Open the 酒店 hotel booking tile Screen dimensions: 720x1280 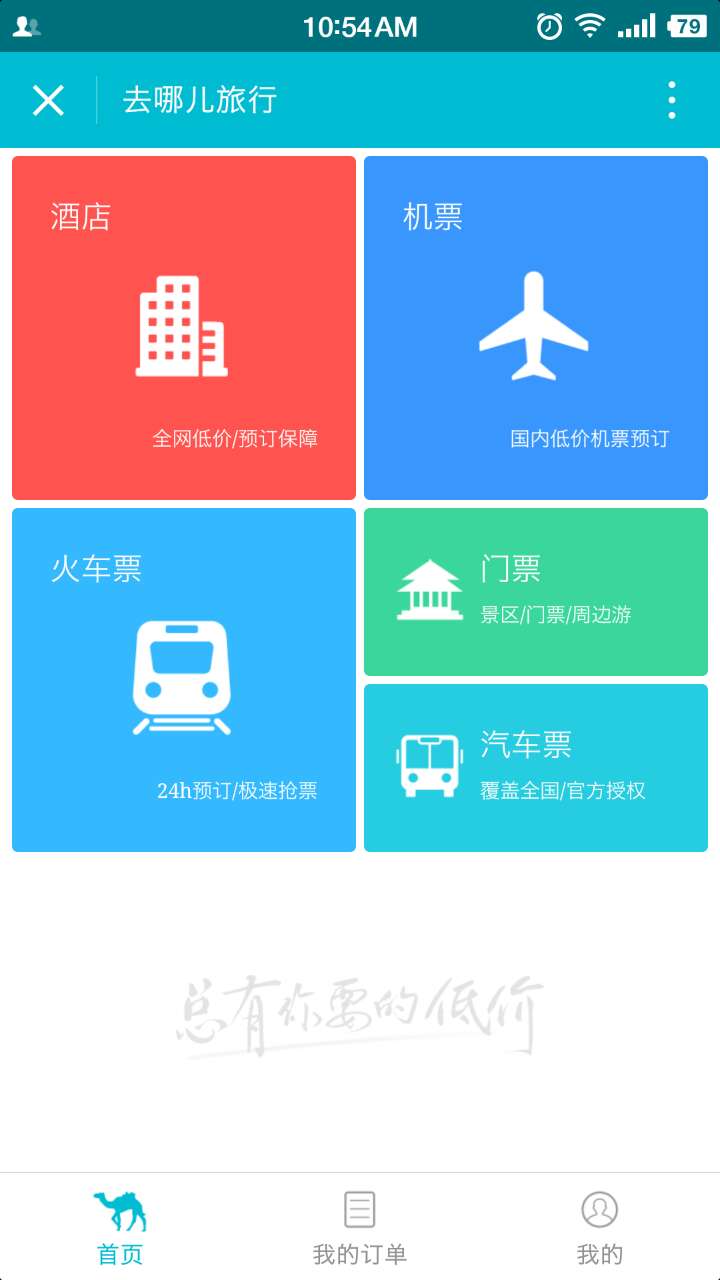tap(184, 328)
